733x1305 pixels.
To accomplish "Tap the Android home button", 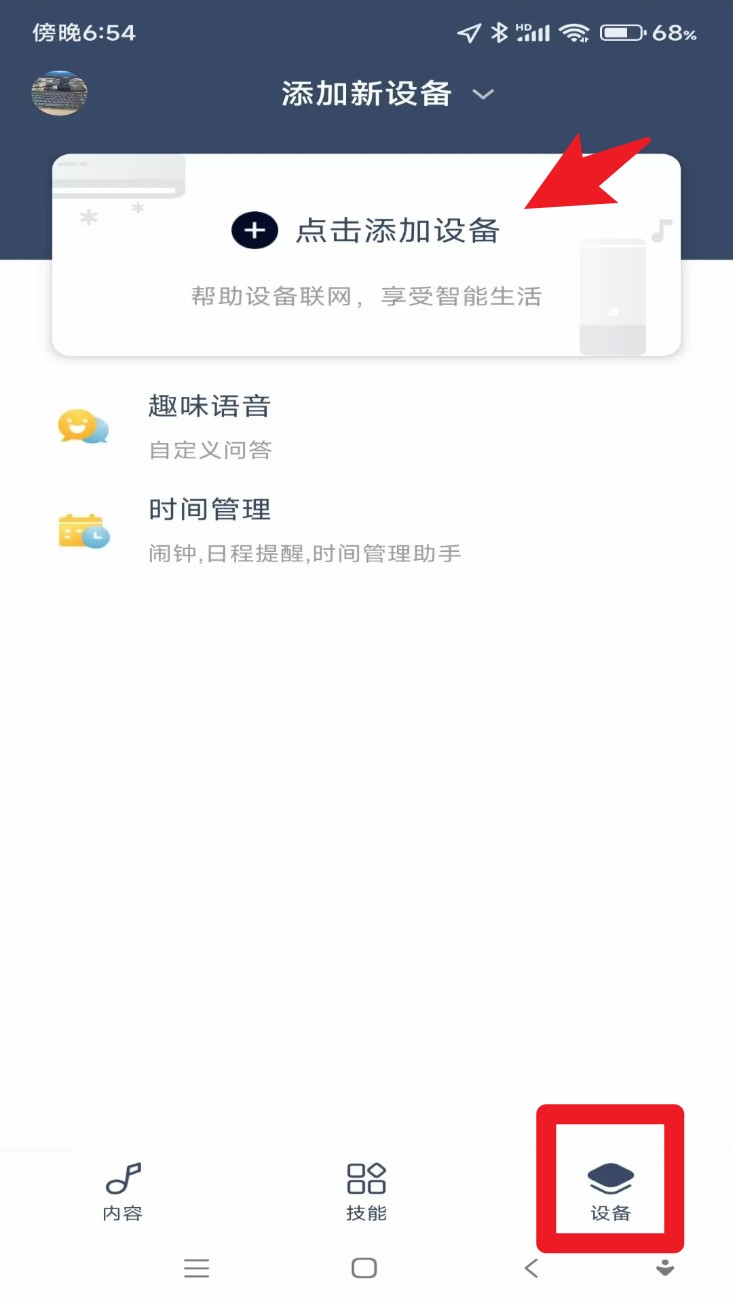I will click(364, 1268).
